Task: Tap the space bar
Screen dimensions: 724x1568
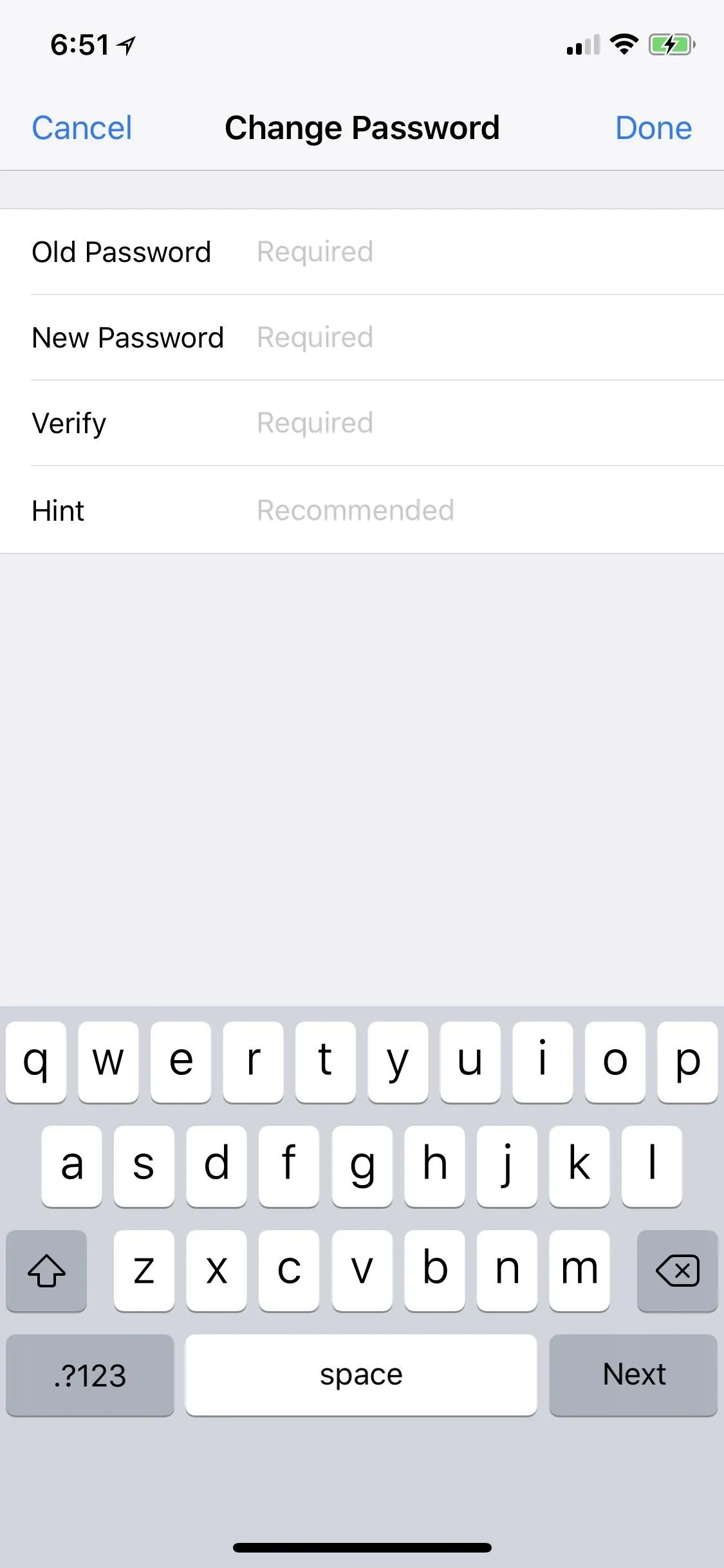Action: (361, 1374)
